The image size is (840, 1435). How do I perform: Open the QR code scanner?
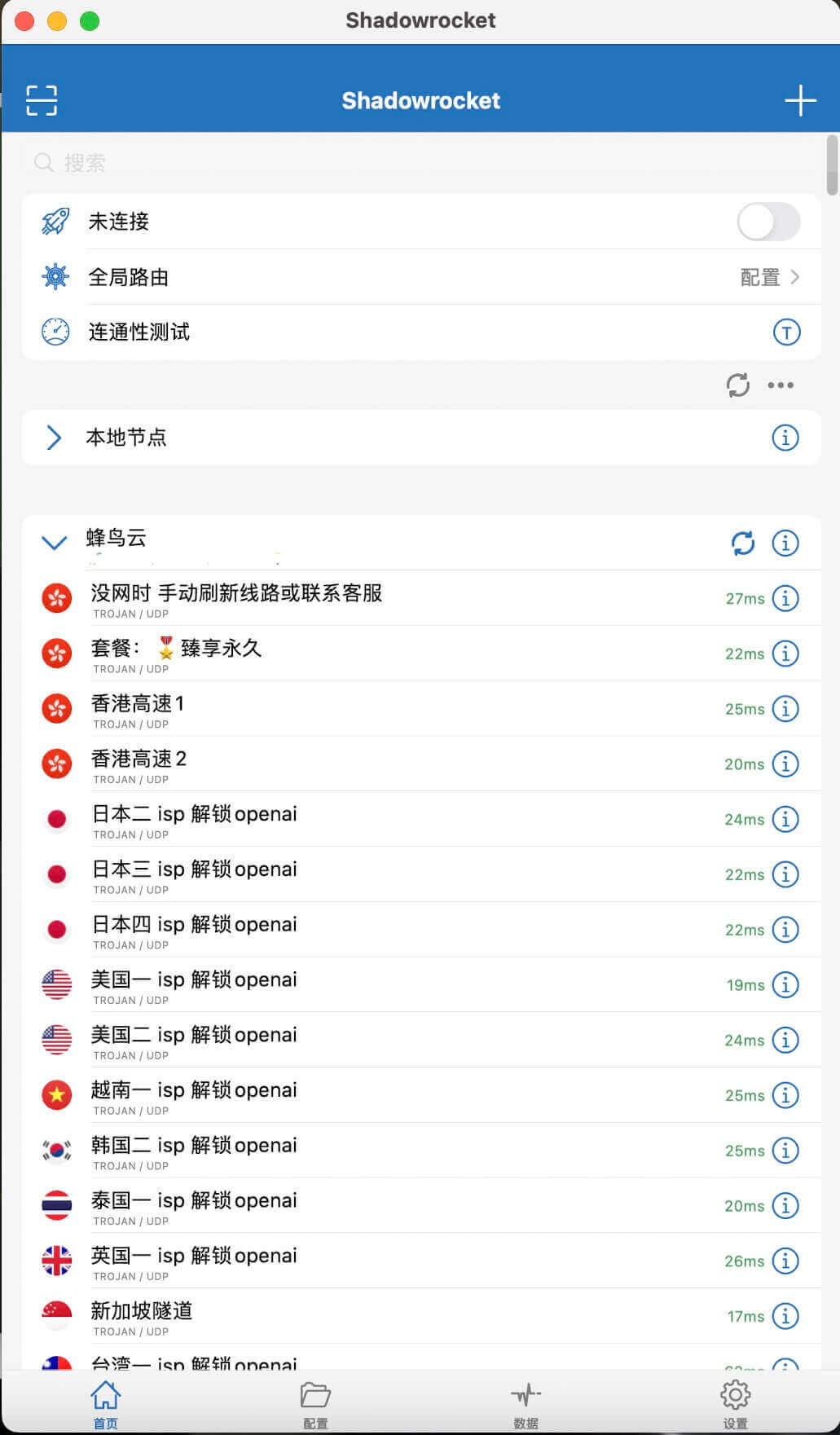tap(42, 100)
